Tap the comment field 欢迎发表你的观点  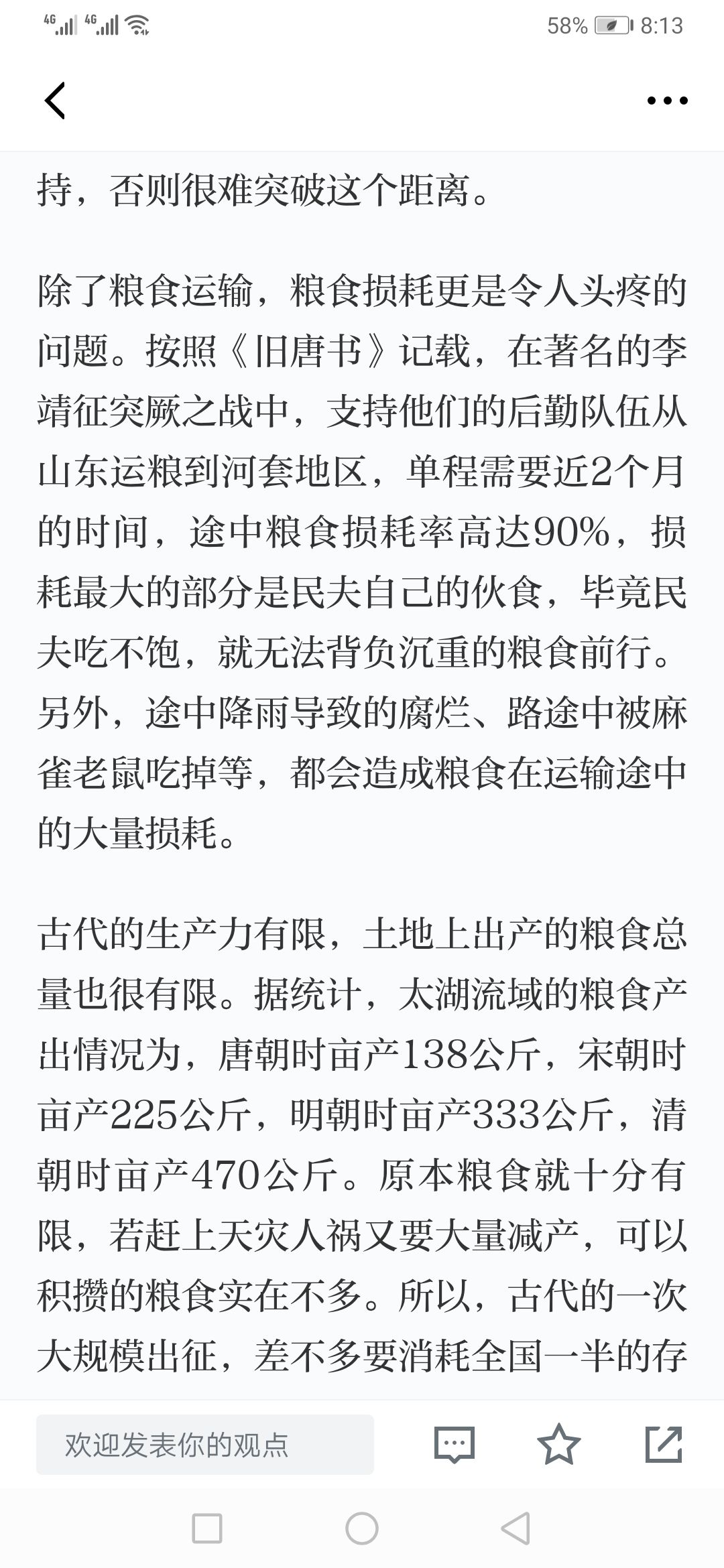pyautogui.click(x=205, y=1444)
